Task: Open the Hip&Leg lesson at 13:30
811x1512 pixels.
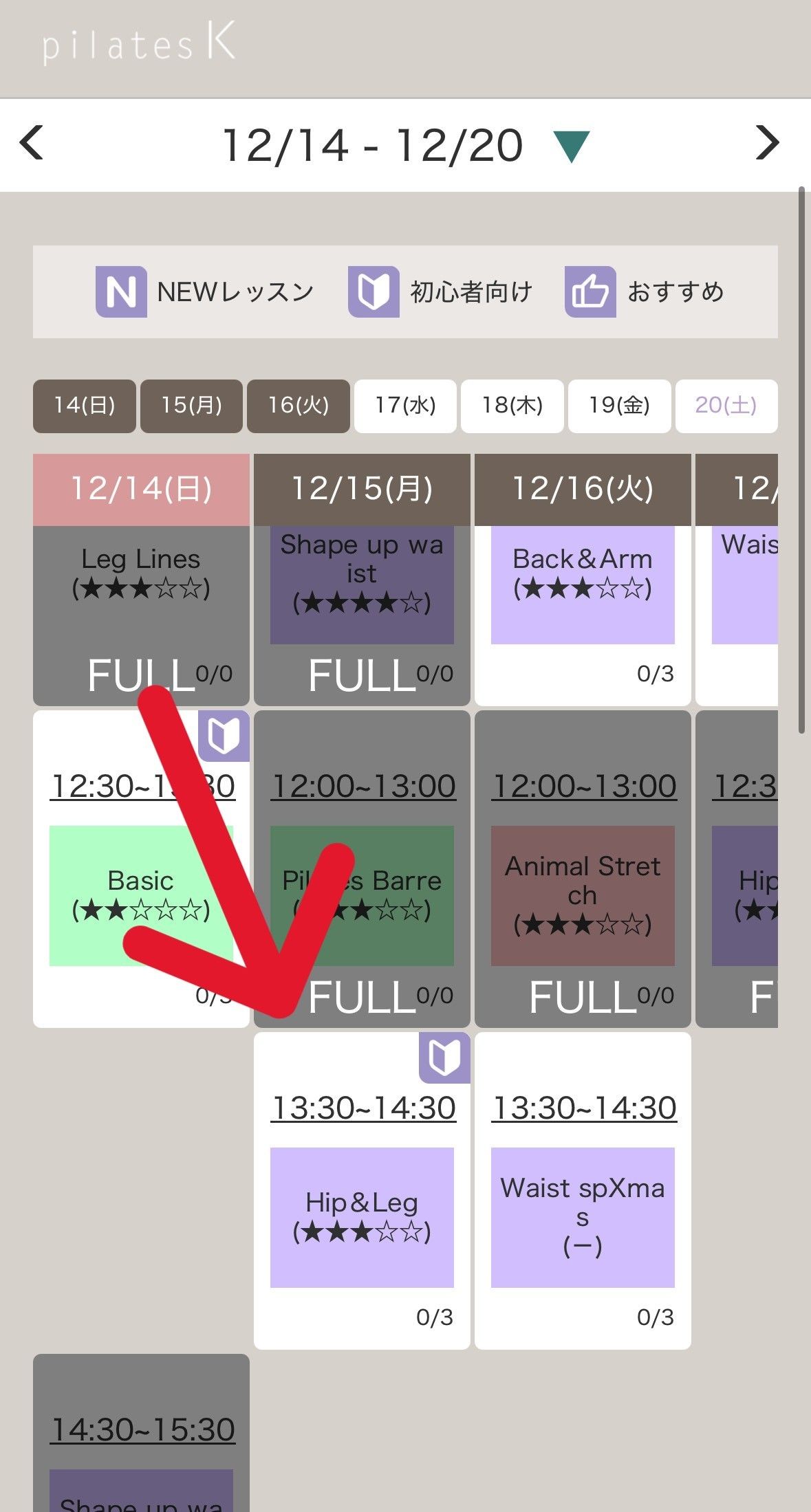Action: coord(362,1217)
